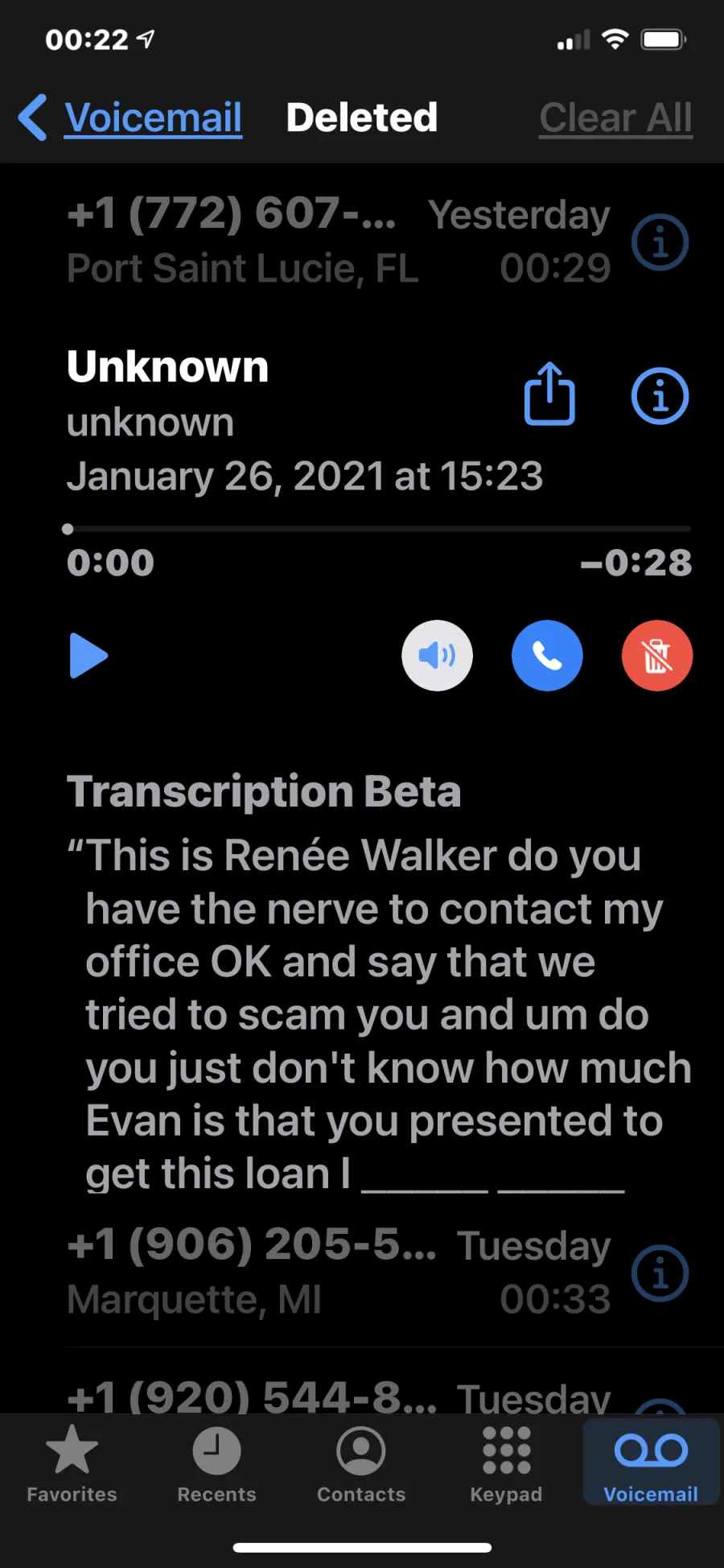Open the Marquette, MI voicemail
The width and height of the screenshot is (724, 1568).
pos(339,1272)
